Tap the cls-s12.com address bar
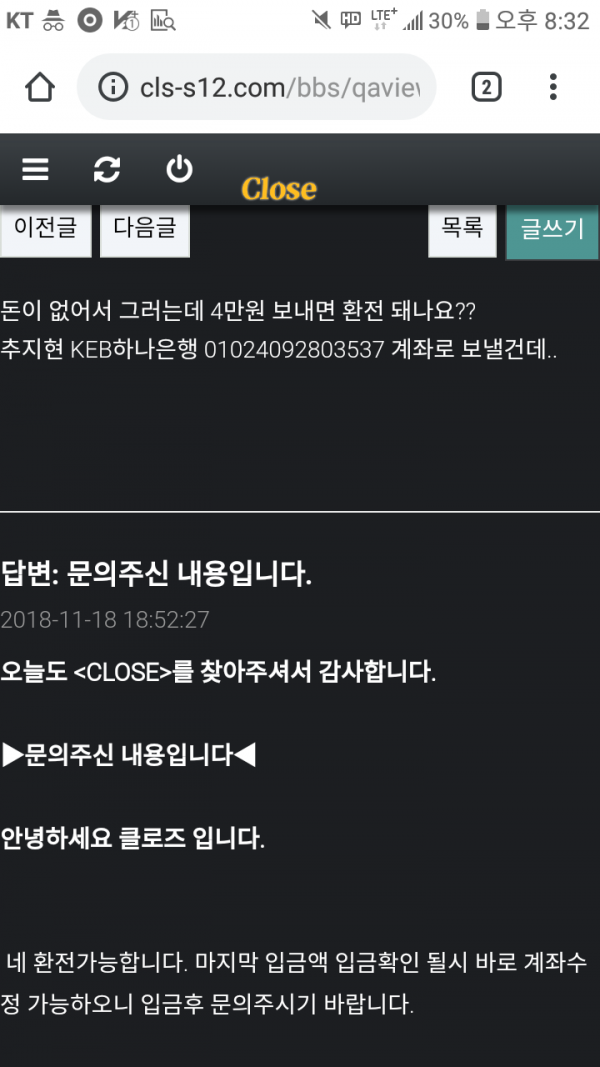The height and width of the screenshot is (1067, 600). click(265, 88)
